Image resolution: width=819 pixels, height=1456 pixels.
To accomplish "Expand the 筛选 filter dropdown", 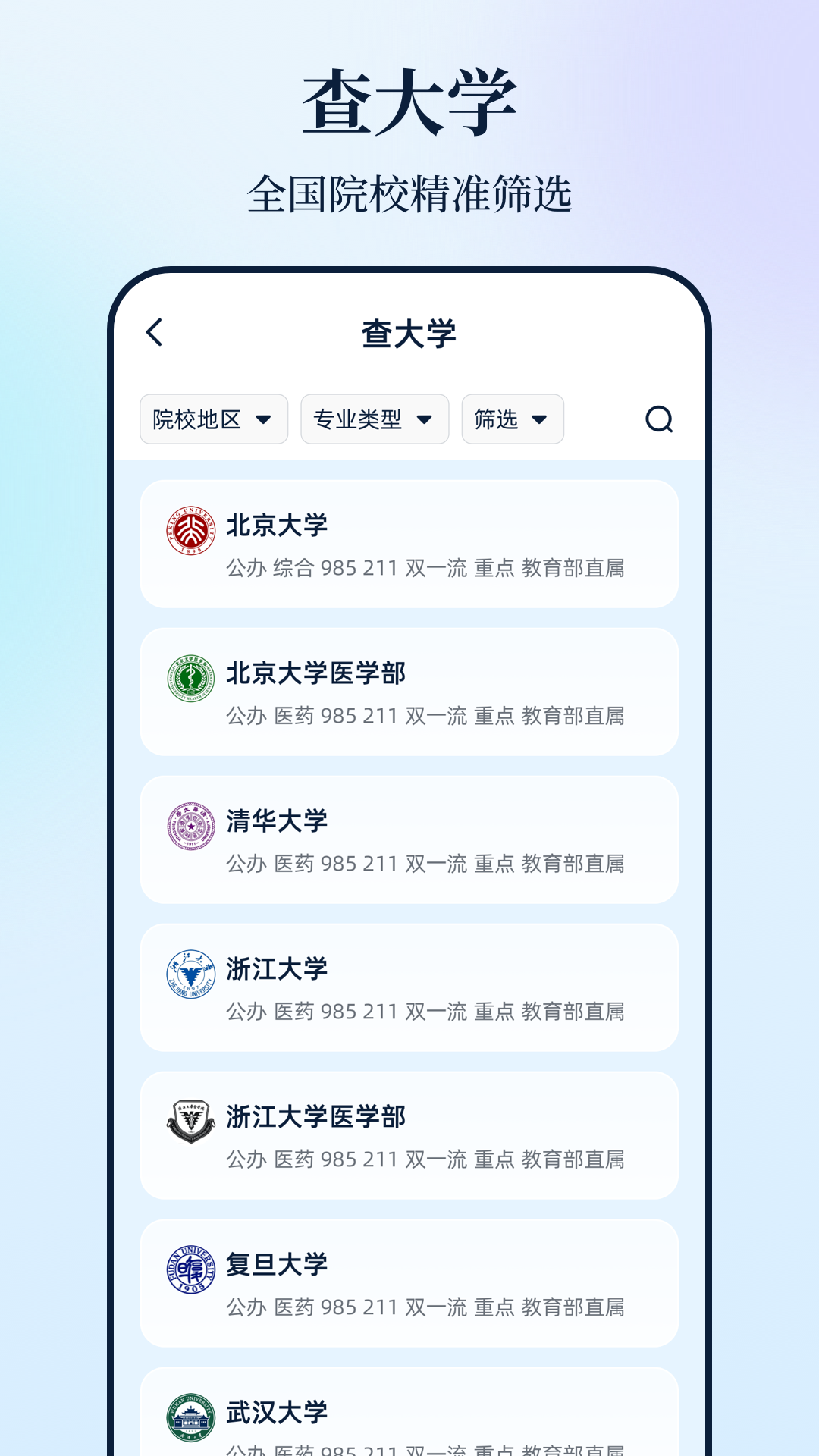I will pyautogui.click(x=512, y=419).
